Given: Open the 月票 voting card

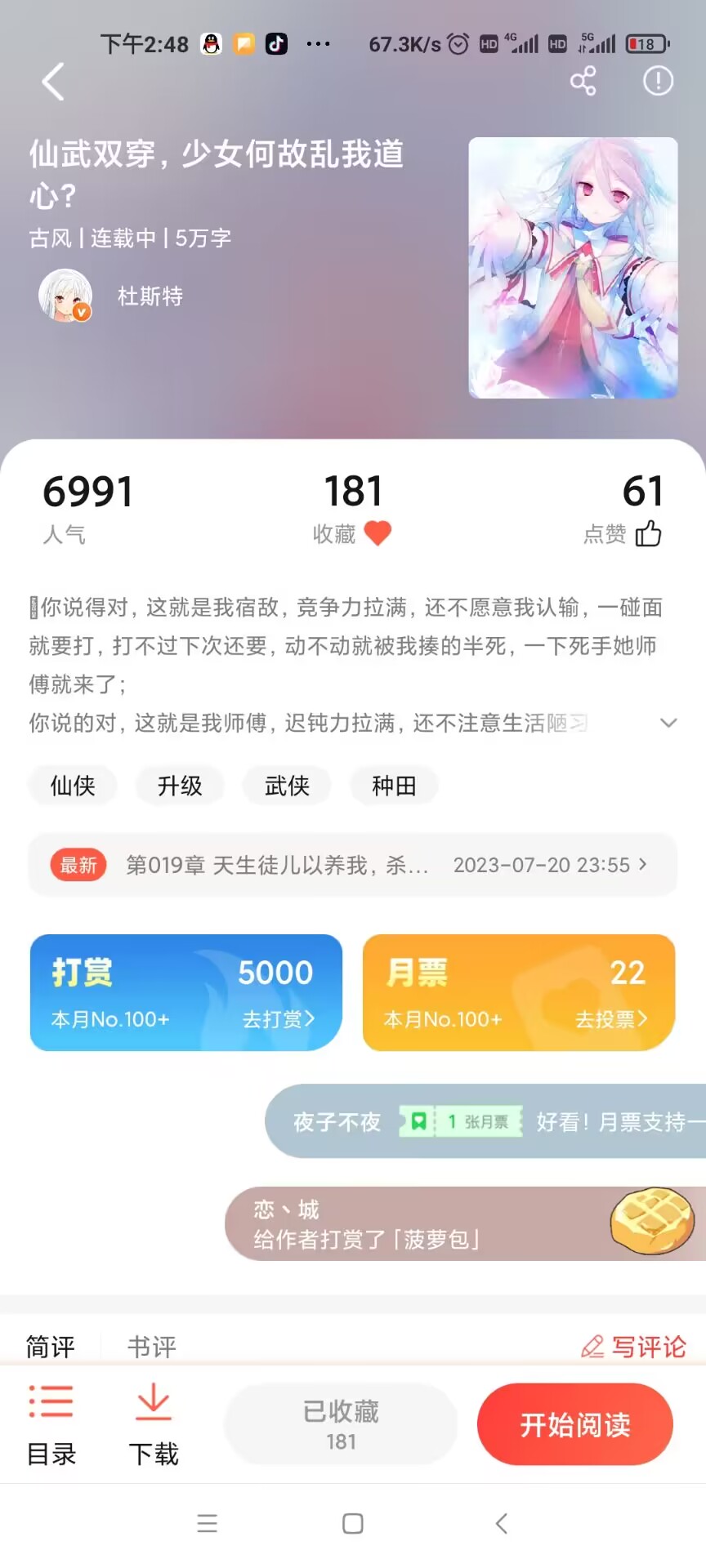Looking at the screenshot, I should [519, 992].
